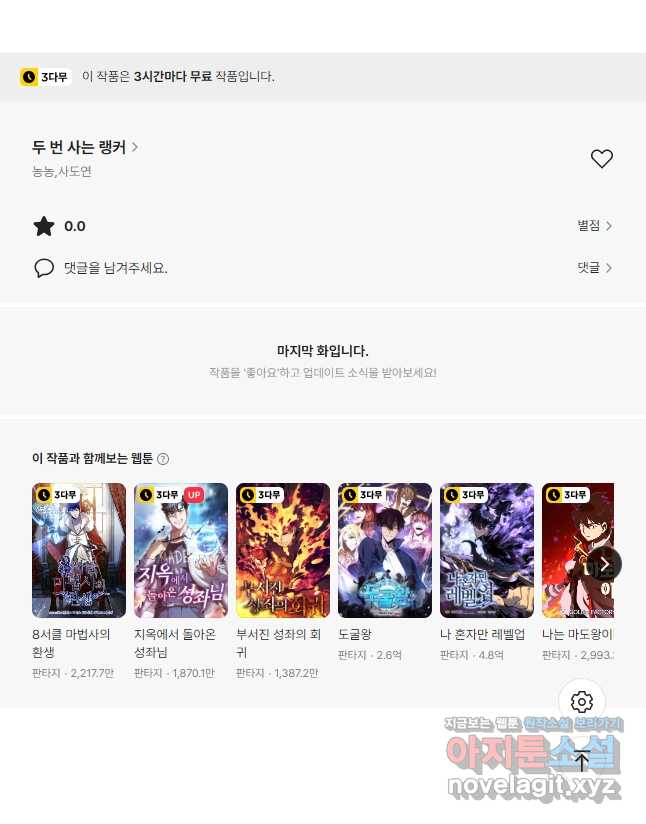The image size is (646, 824).
Task: Open 도굴왕 webtoon card
Action: point(385,551)
